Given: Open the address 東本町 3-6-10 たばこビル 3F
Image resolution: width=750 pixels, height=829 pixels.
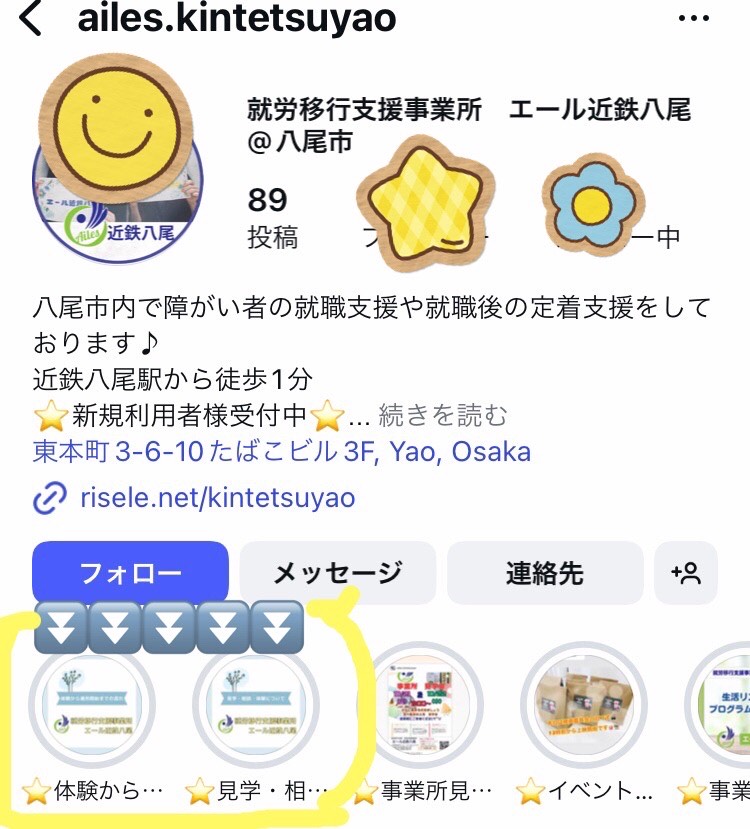Looking at the screenshot, I should tap(281, 451).
